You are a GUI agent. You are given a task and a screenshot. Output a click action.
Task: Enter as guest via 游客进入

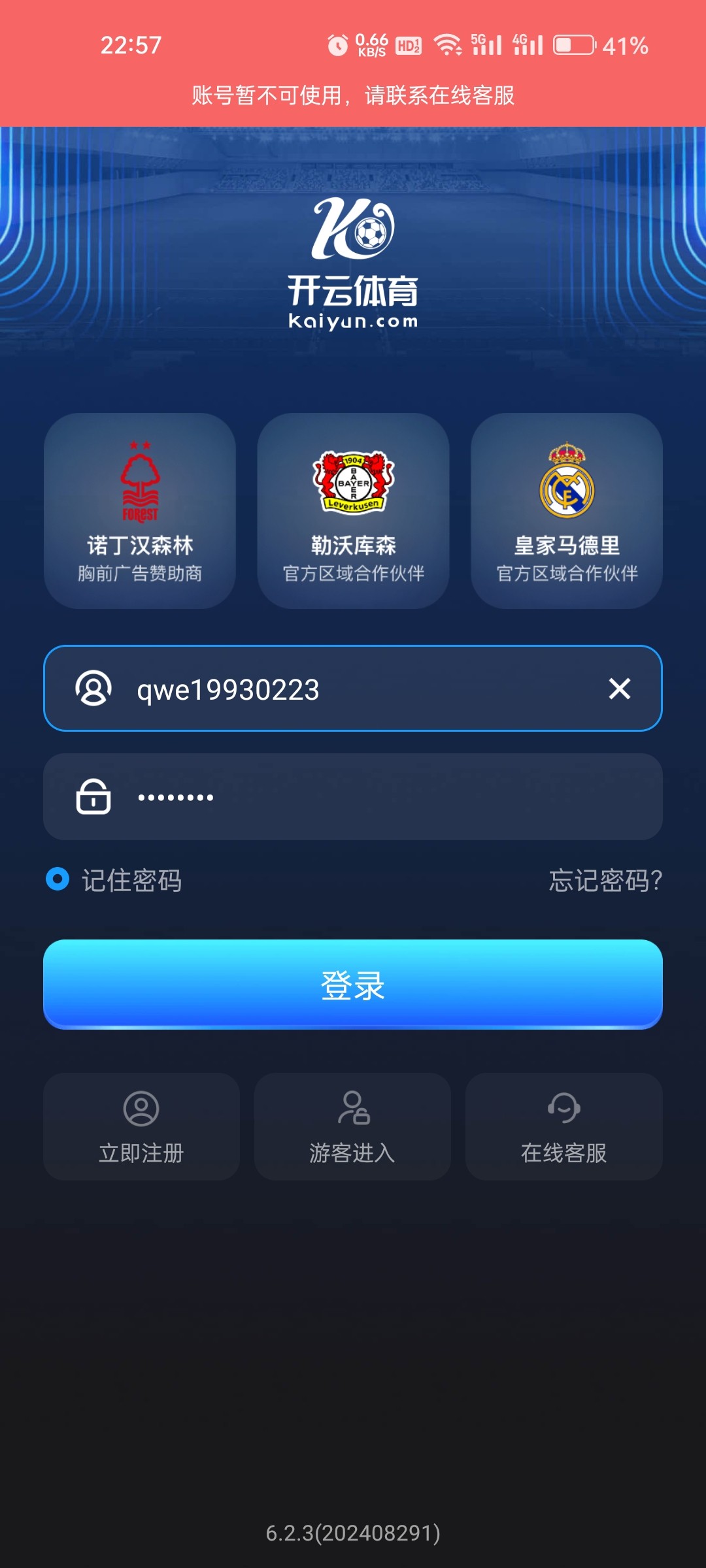coord(352,1126)
